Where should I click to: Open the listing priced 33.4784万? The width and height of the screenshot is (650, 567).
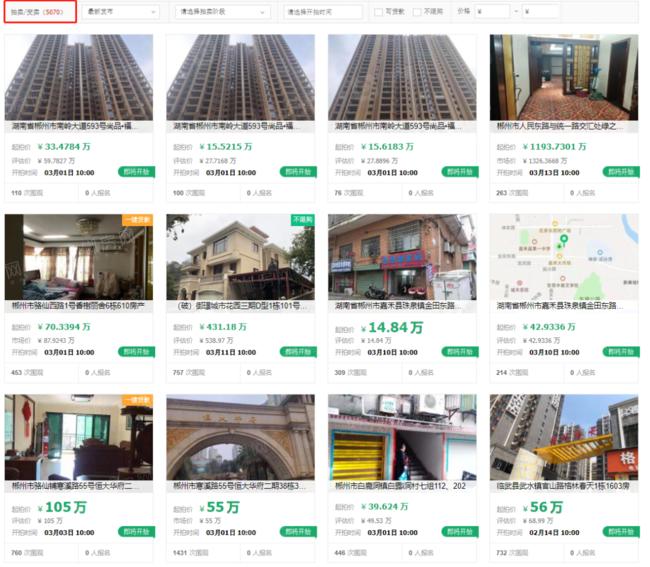click(79, 80)
